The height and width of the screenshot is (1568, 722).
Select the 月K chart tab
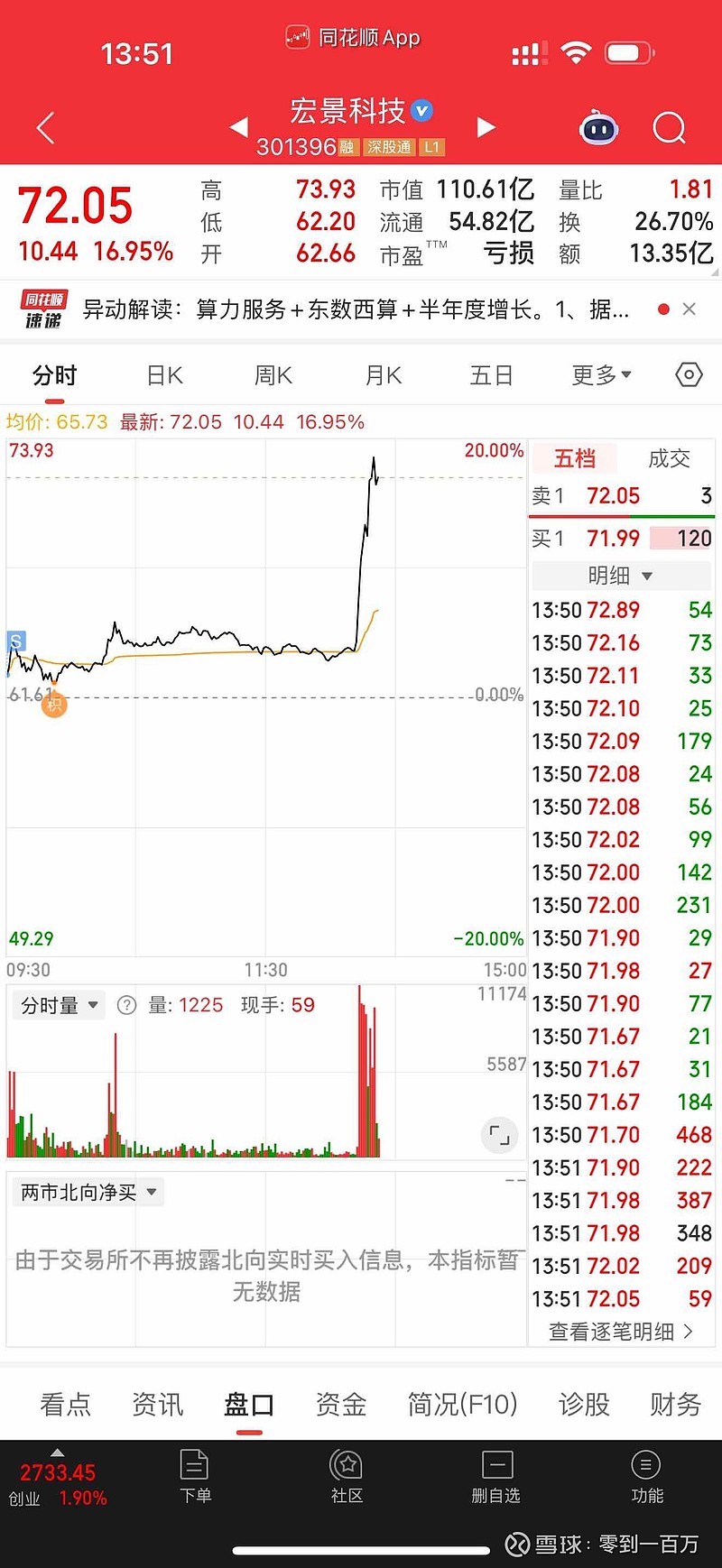[x=384, y=375]
